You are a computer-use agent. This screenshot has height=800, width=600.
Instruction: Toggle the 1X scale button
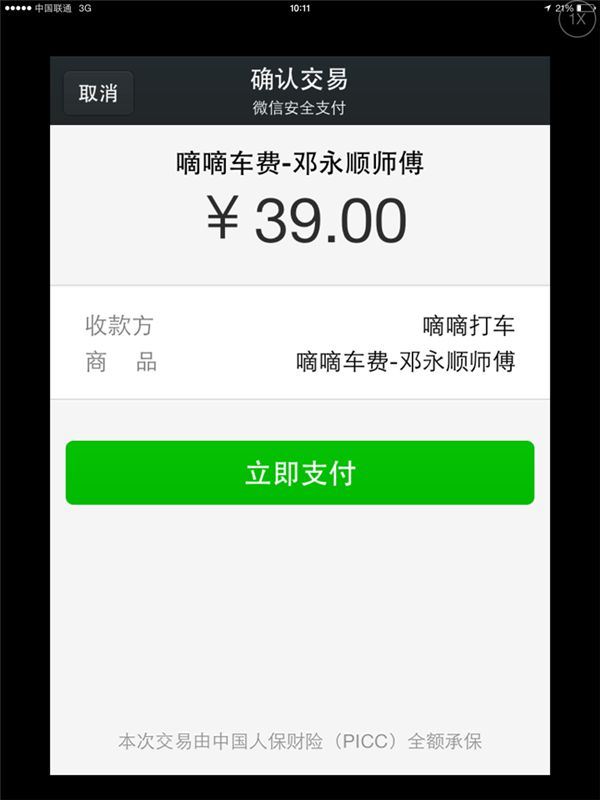click(x=577, y=20)
